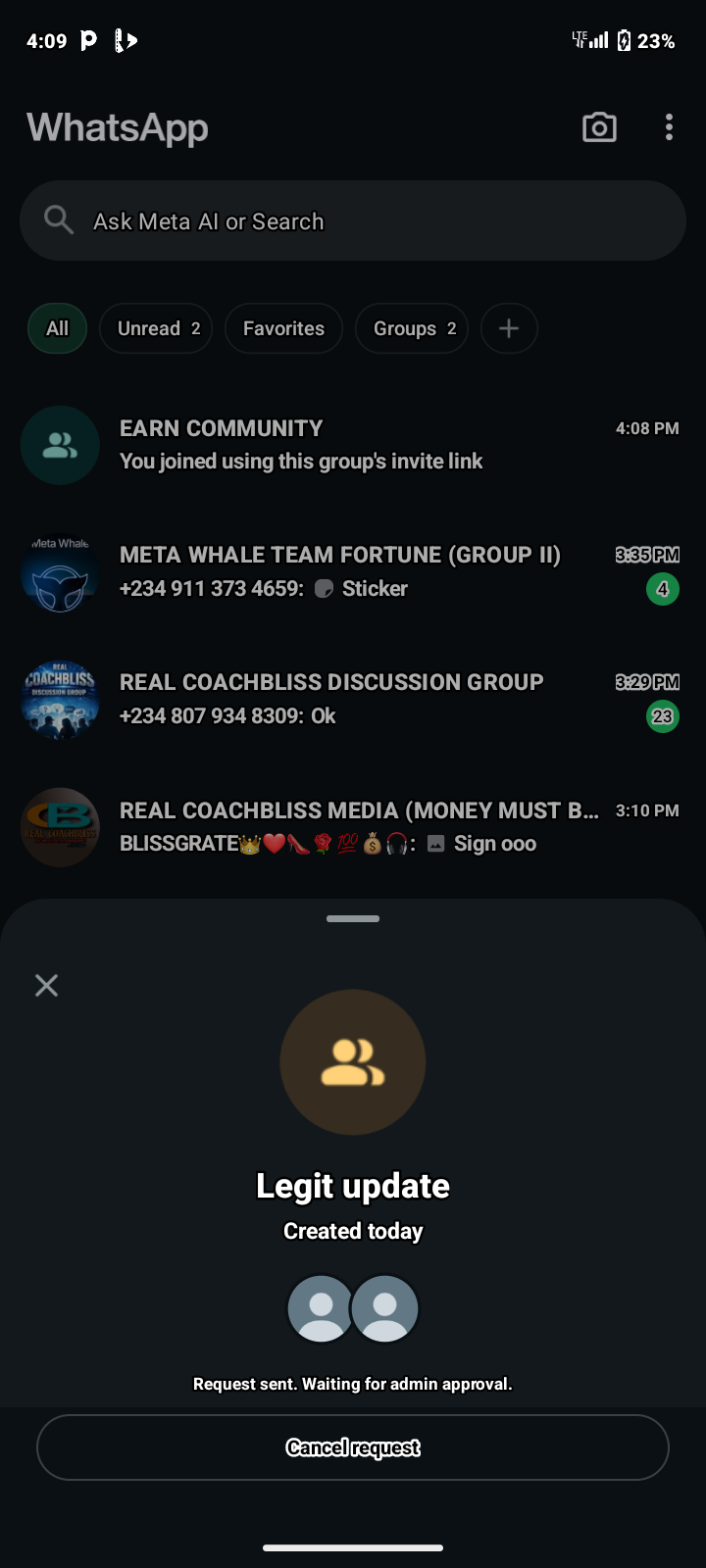706x1568 pixels.
Task: Add a new chat list filter
Action: [509, 328]
